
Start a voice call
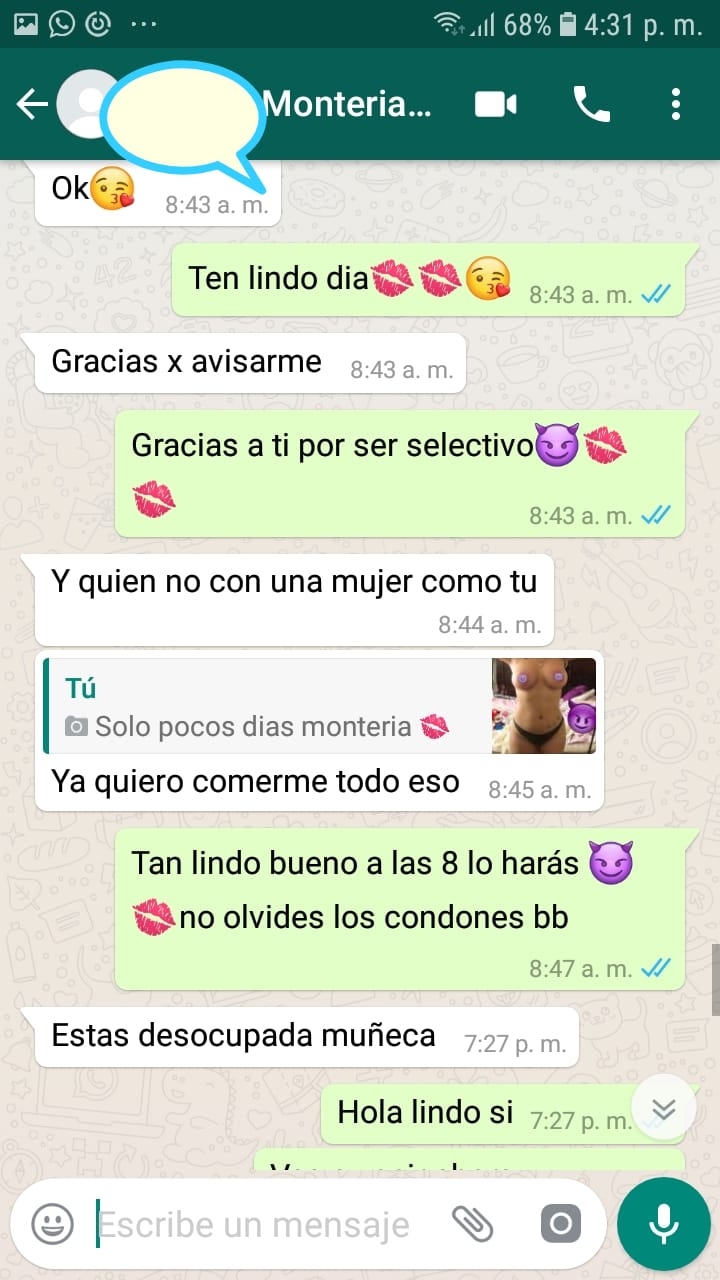click(591, 104)
